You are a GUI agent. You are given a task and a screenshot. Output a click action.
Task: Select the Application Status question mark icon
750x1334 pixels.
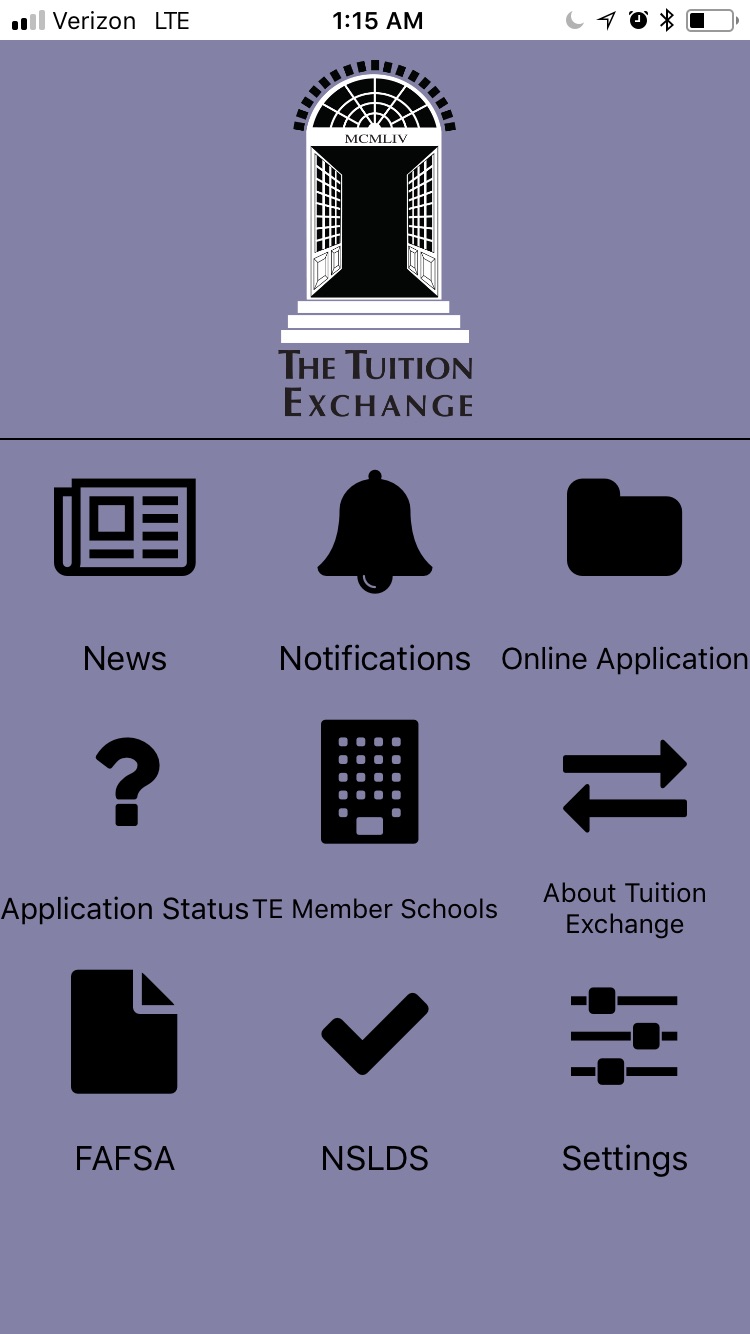(x=125, y=782)
